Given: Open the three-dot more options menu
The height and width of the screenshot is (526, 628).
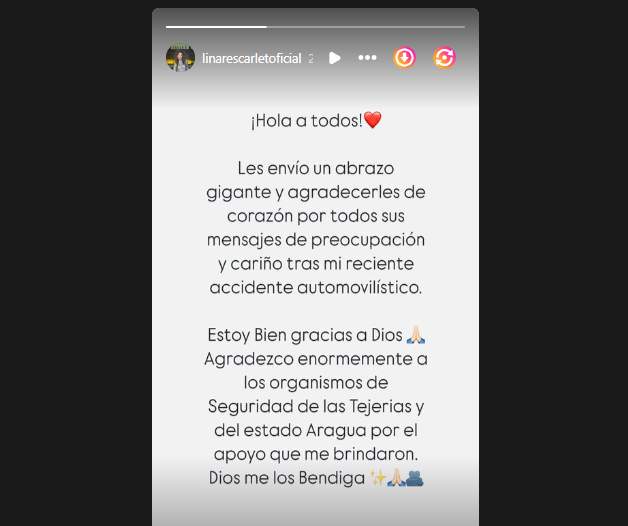Looking at the screenshot, I should 367,58.
